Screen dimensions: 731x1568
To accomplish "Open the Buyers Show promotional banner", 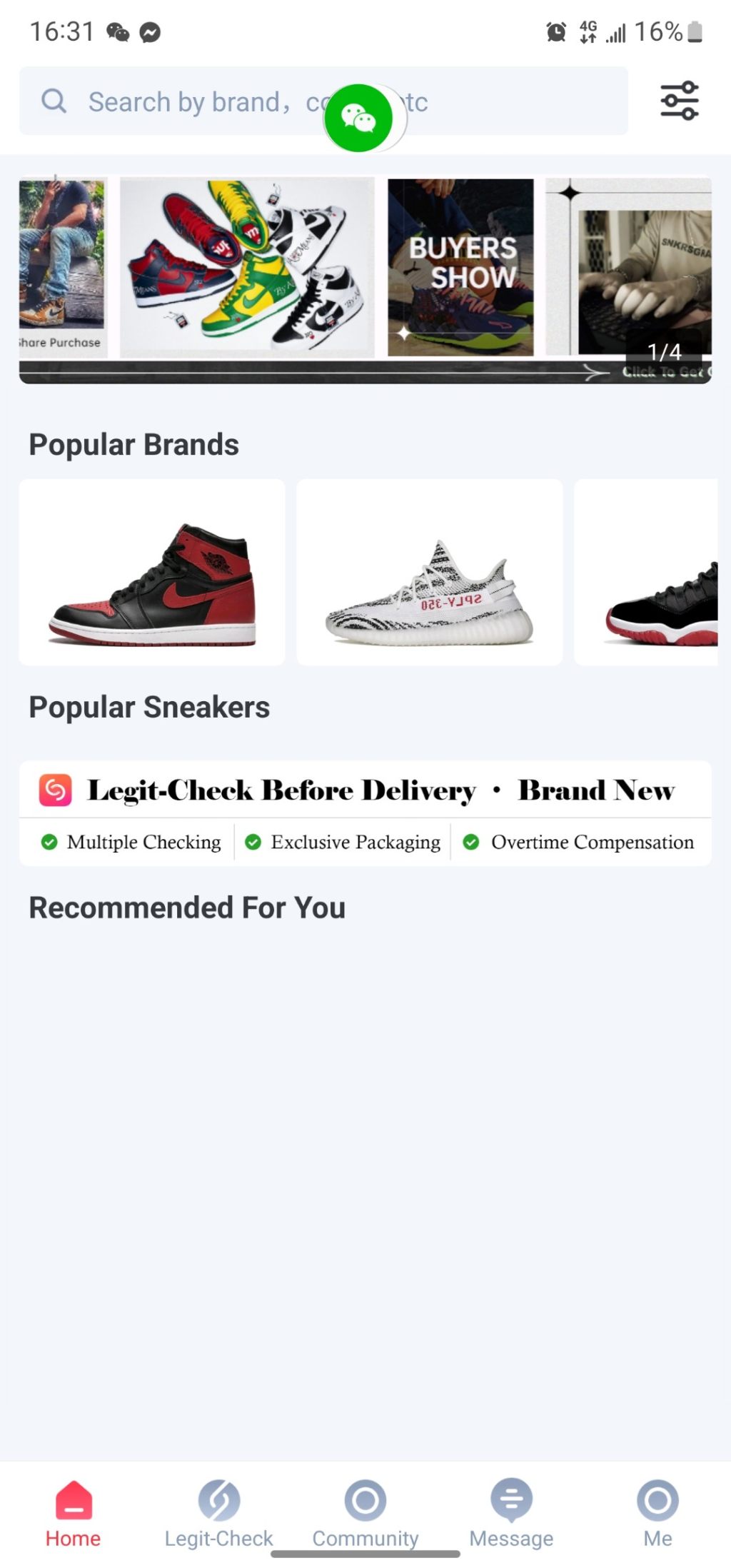I will click(460, 267).
